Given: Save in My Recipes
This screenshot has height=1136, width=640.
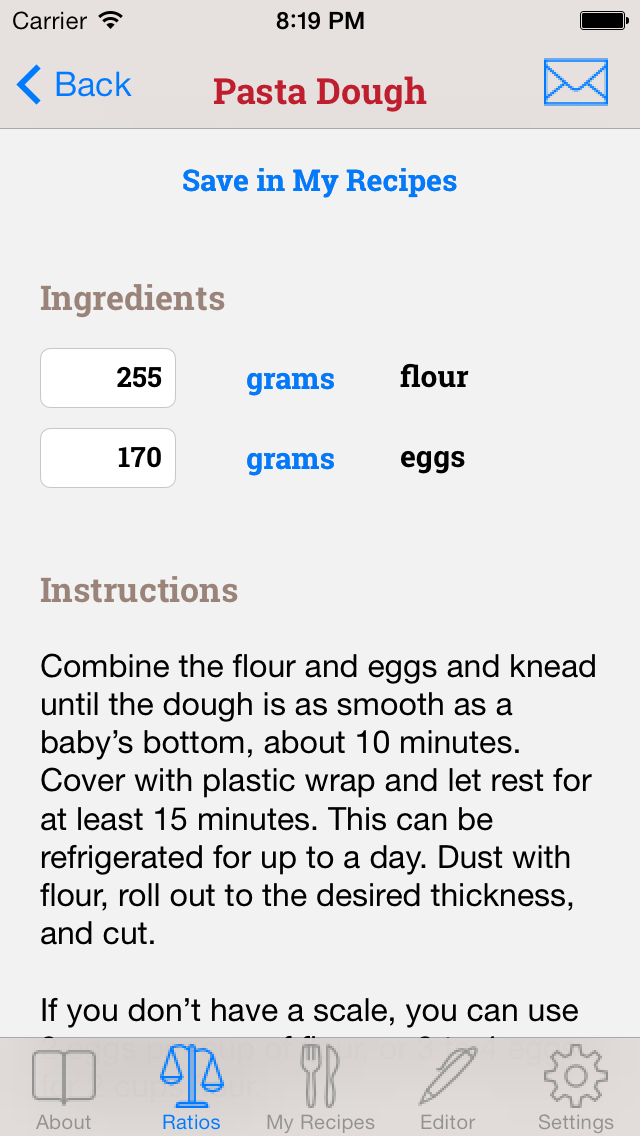Looking at the screenshot, I should (x=320, y=181).
